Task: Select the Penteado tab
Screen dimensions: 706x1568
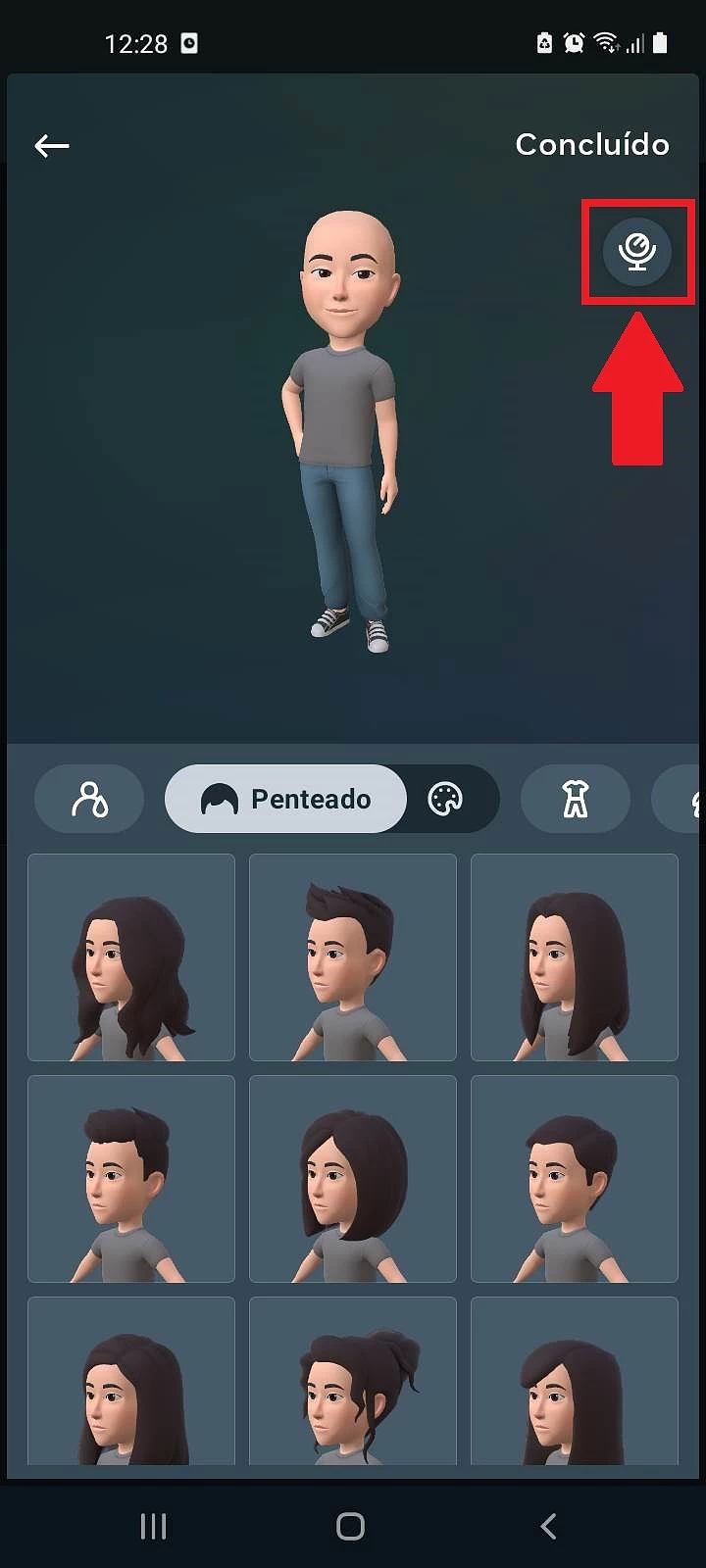Action: pyautogui.click(x=286, y=799)
